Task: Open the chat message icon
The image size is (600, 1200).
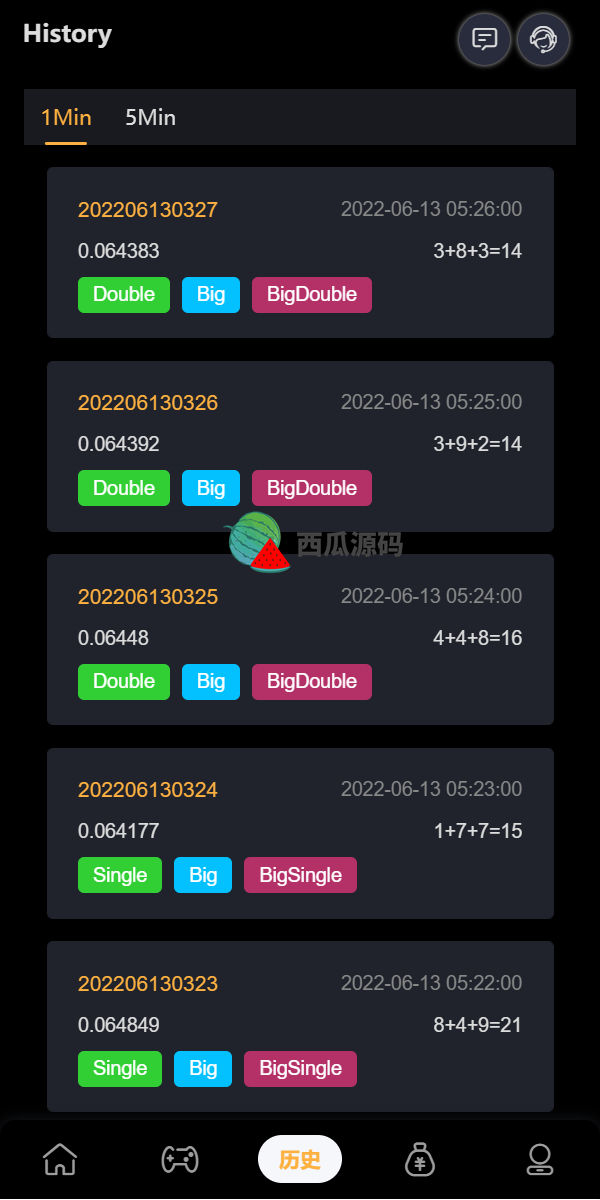Action: tap(485, 40)
